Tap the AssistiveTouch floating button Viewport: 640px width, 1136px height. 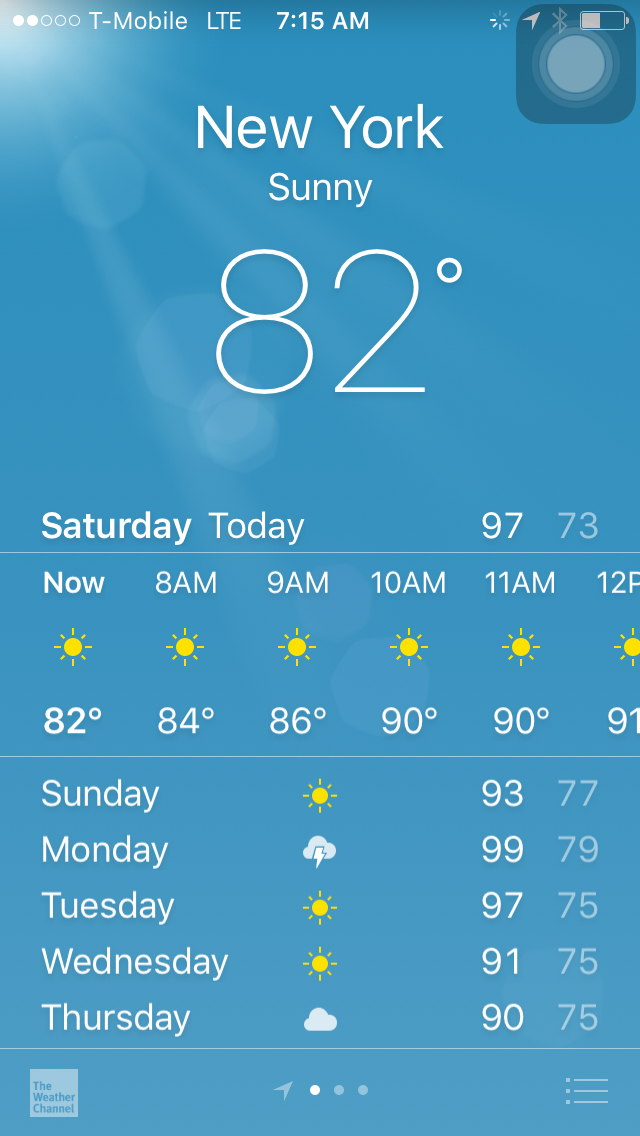pos(576,64)
